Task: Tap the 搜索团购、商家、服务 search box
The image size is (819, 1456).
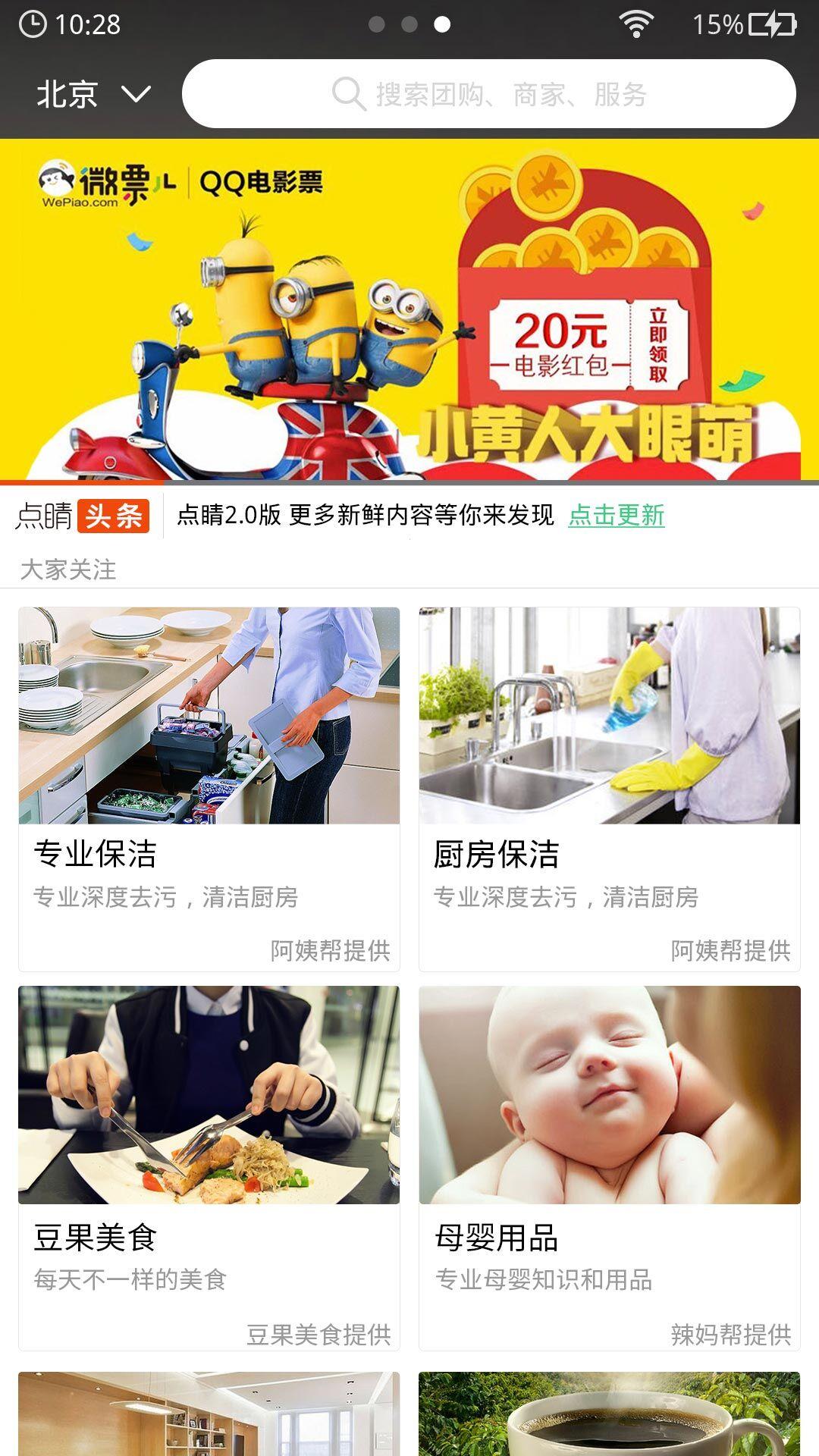Action: tap(489, 94)
